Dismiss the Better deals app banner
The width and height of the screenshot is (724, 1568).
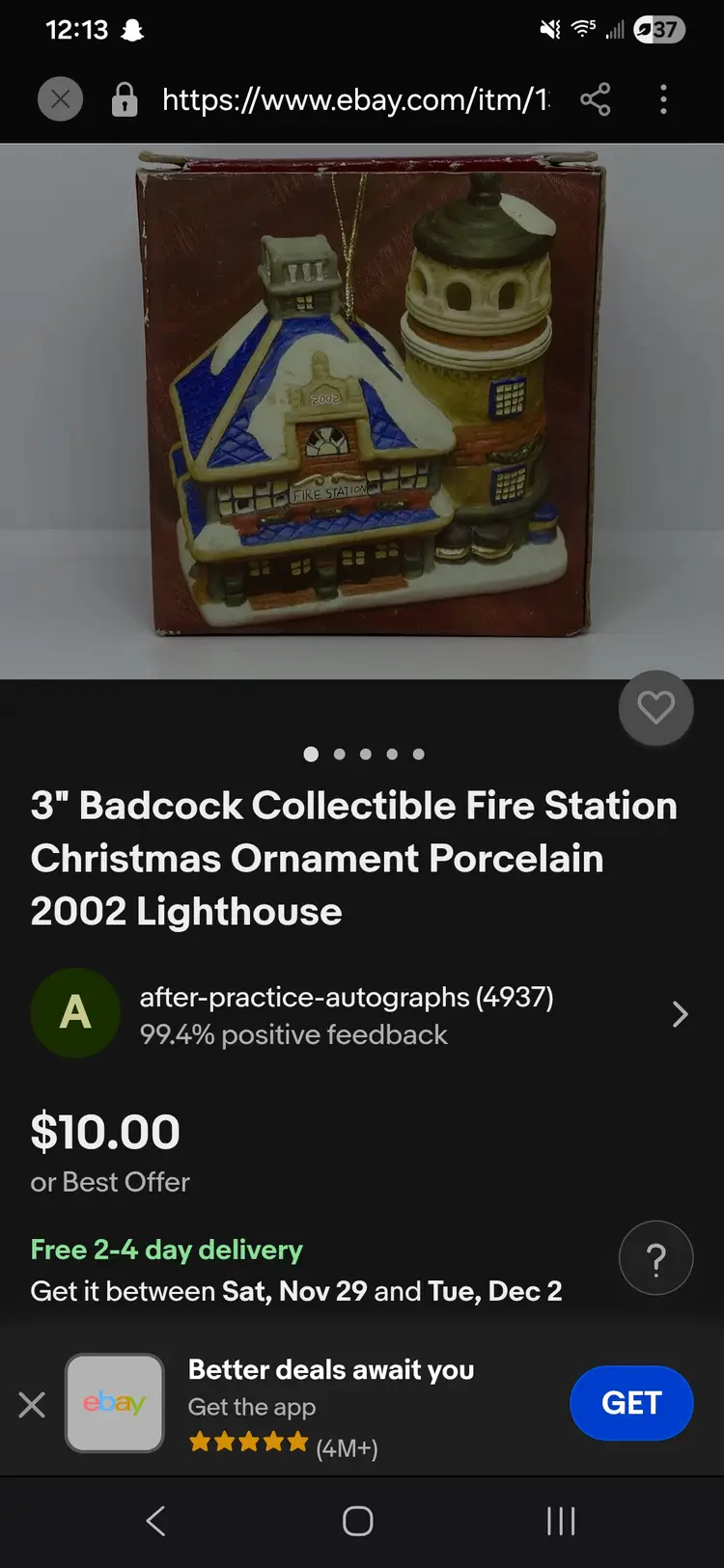(x=32, y=1404)
